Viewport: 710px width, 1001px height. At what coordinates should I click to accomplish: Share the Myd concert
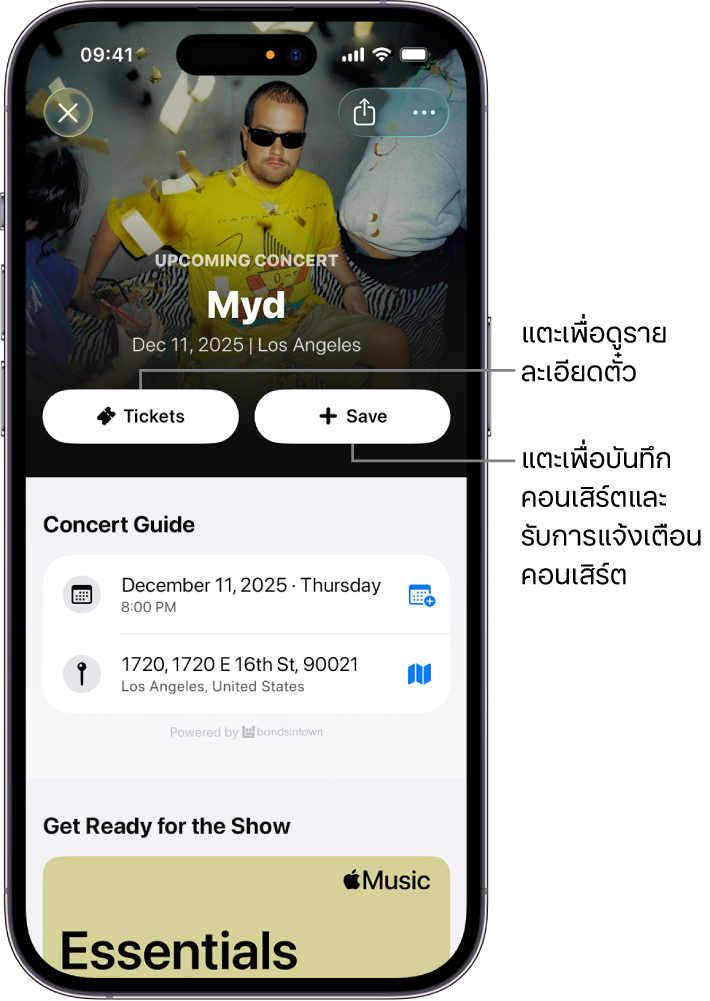click(x=365, y=113)
